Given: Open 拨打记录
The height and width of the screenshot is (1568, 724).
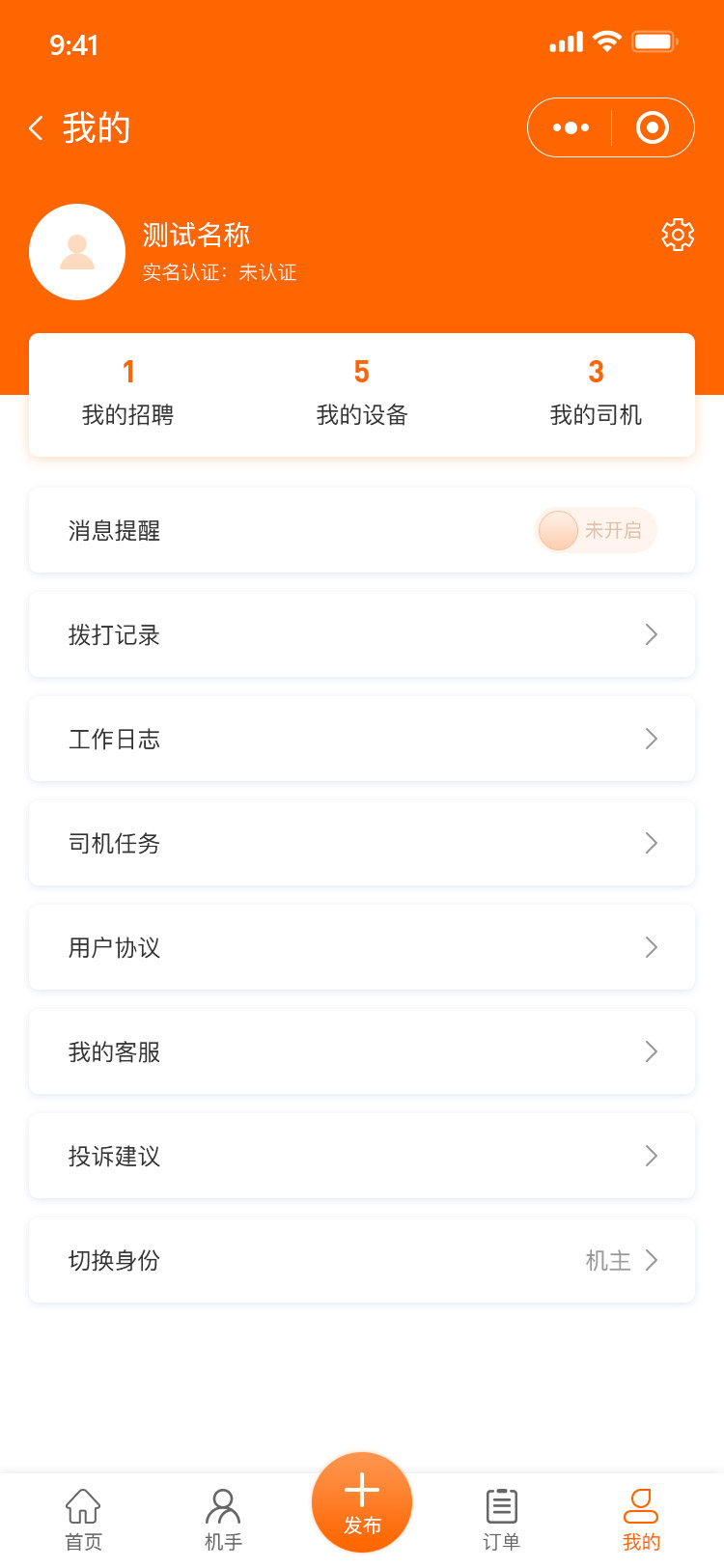Looking at the screenshot, I should [x=362, y=634].
